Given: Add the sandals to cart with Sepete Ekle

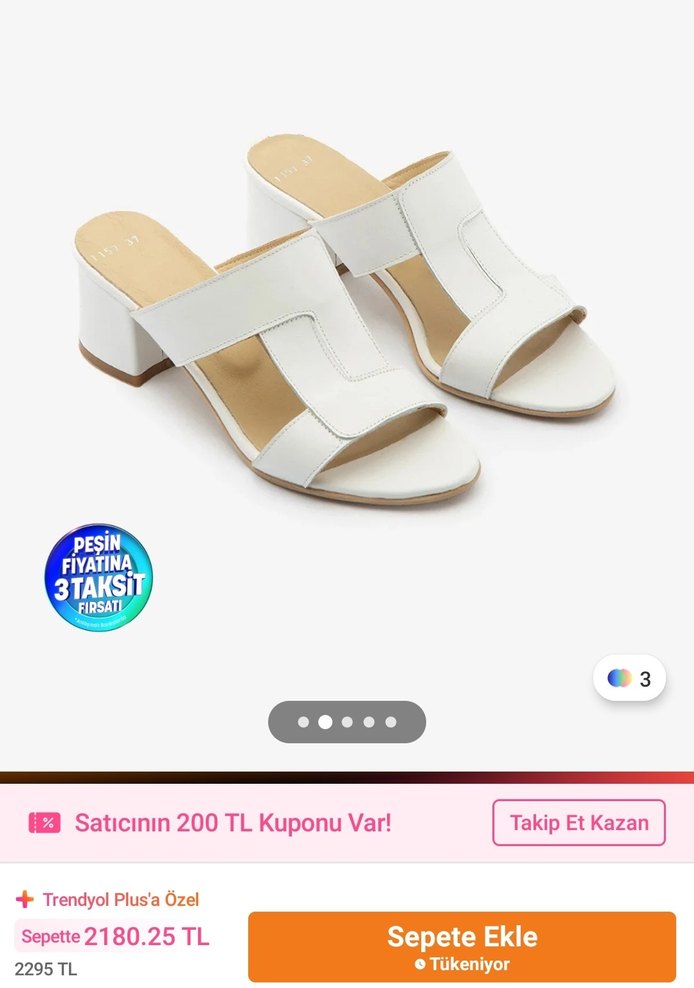Looking at the screenshot, I should [x=461, y=946].
